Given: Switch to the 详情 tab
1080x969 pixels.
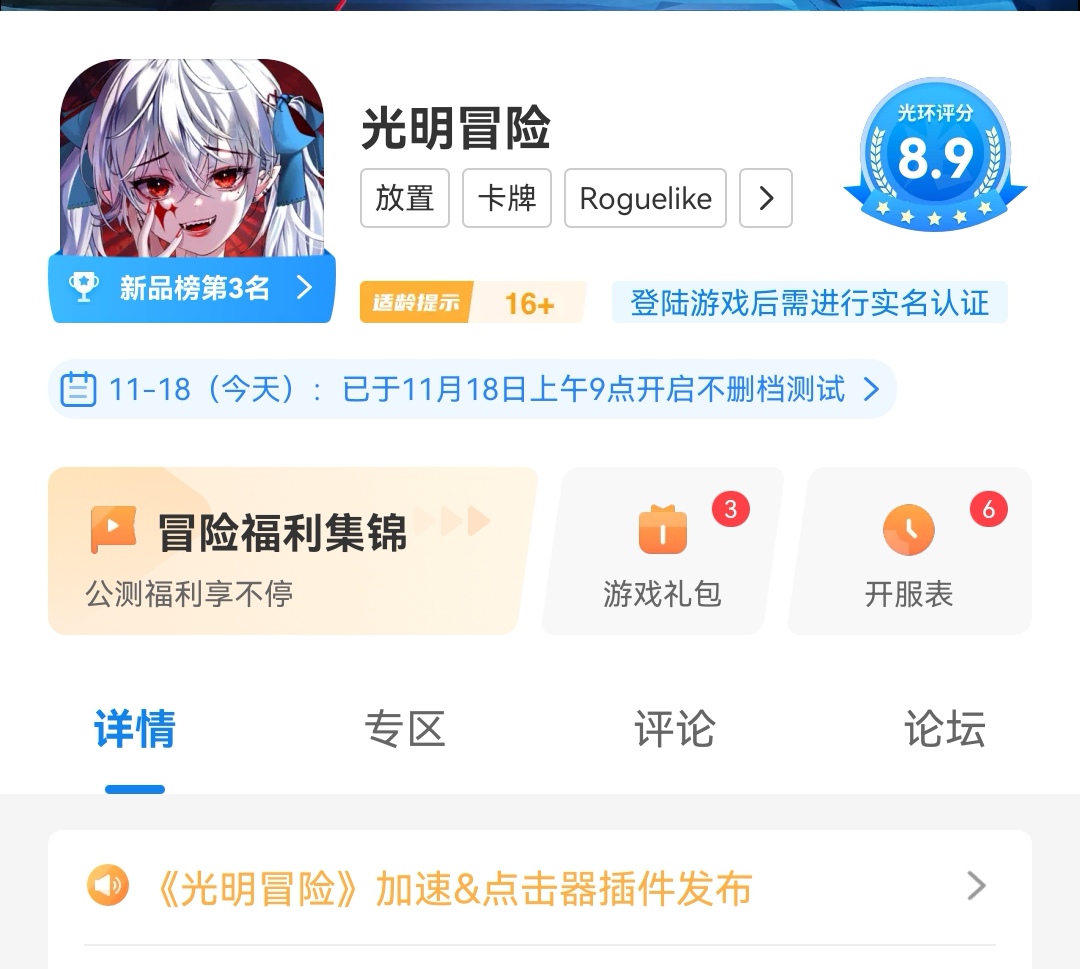Looking at the screenshot, I should [135, 730].
